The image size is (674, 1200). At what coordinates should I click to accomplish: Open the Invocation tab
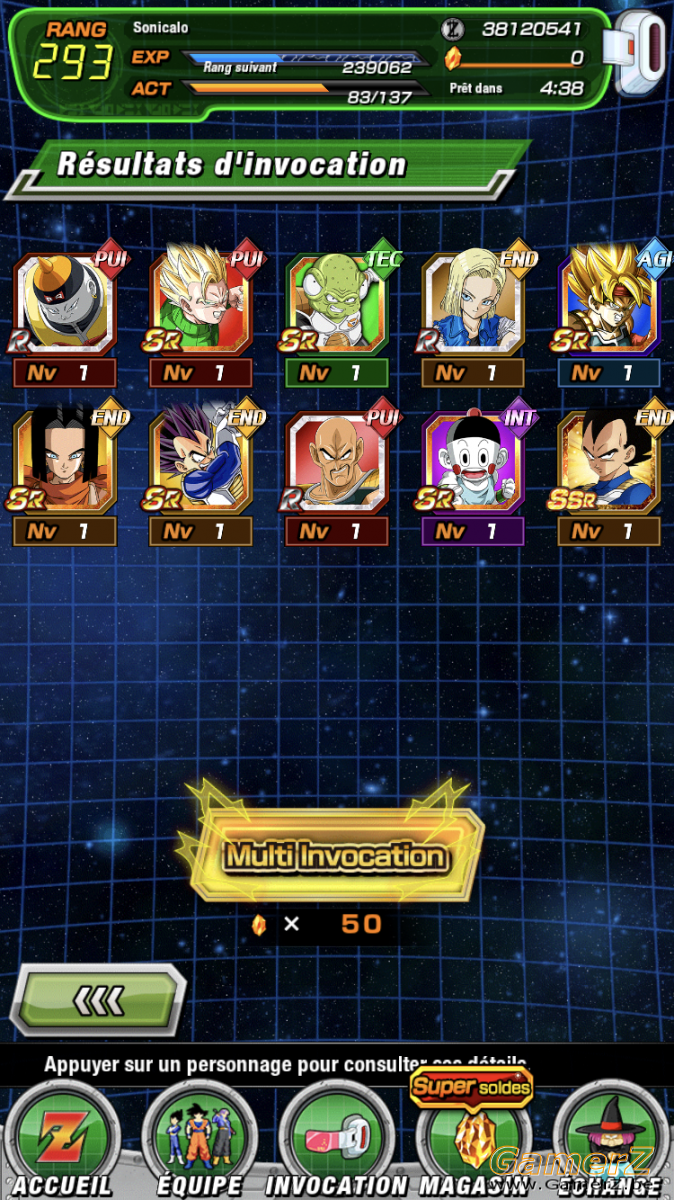[x=336, y=1142]
